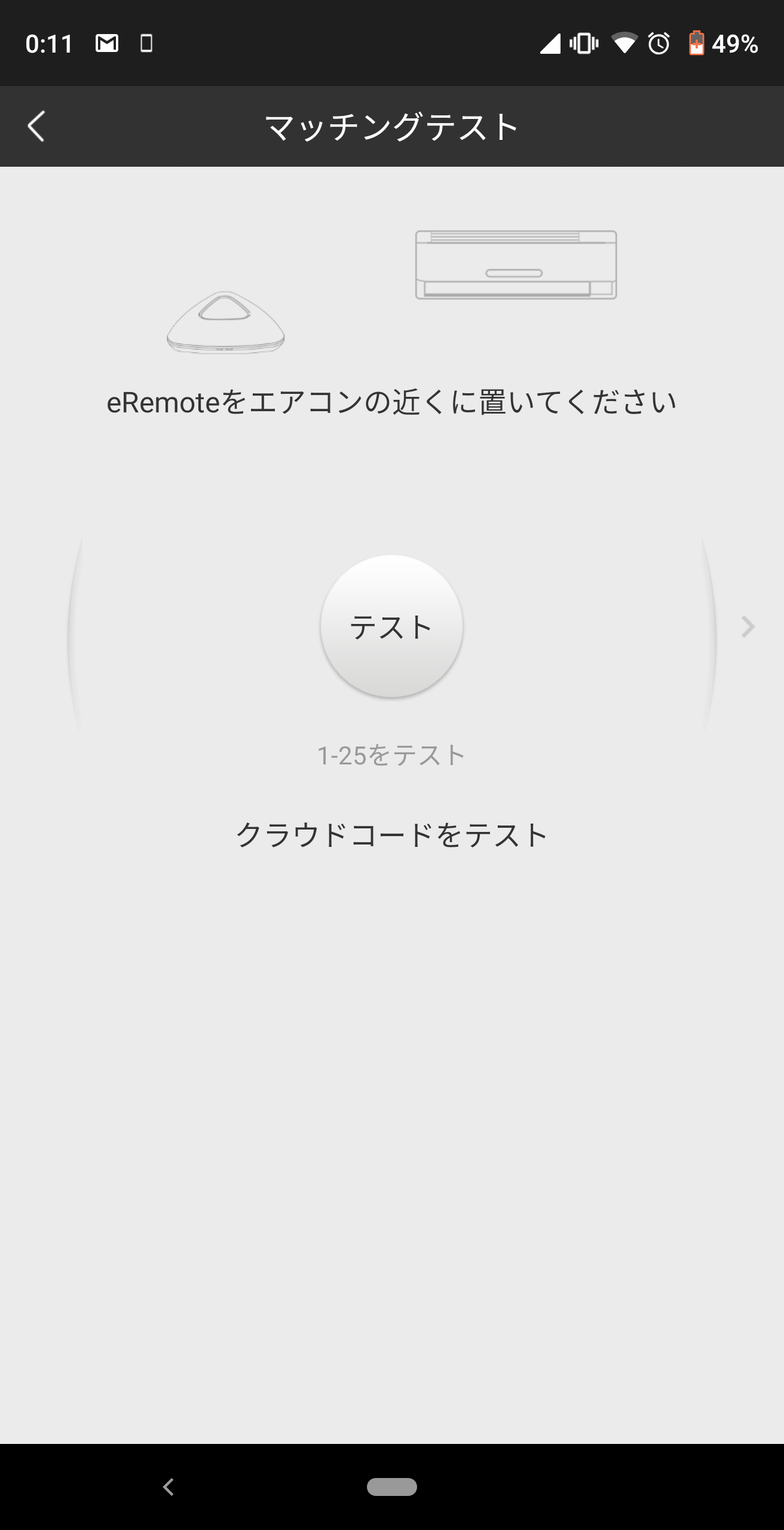Tap the back arrow in the title bar
The width and height of the screenshot is (784, 1530).
click(35, 126)
